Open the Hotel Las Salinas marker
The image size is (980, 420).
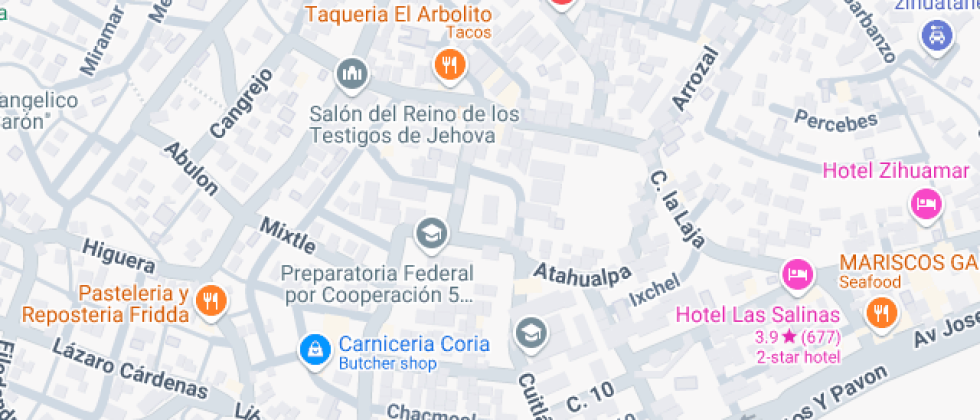pyautogui.click(x=797, y=273)
